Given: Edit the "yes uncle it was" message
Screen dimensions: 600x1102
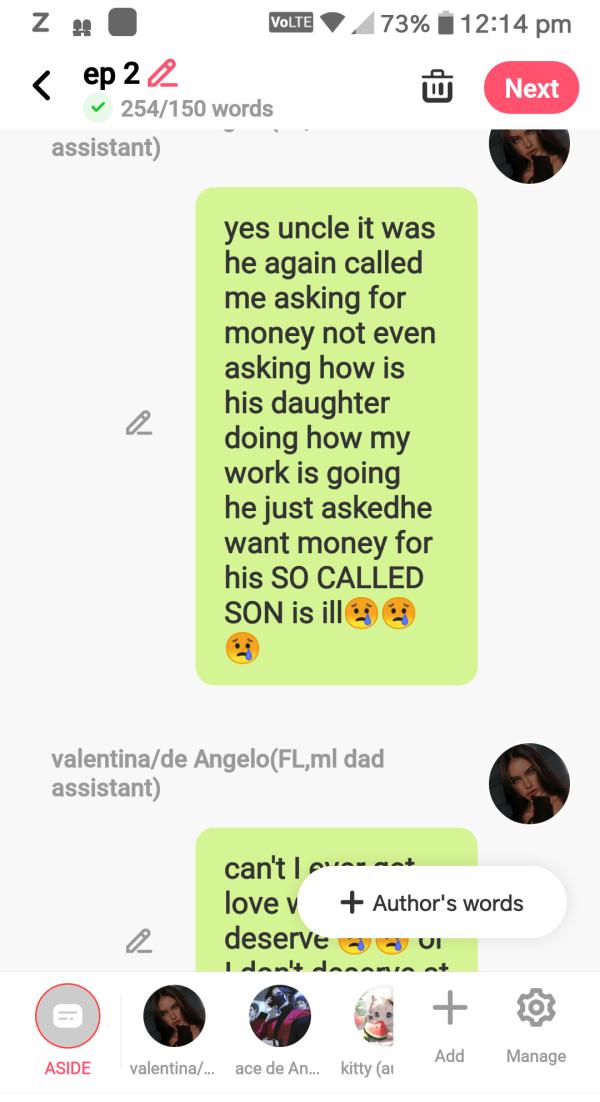Looking at the screenshot, I should (x=138, y=422).
